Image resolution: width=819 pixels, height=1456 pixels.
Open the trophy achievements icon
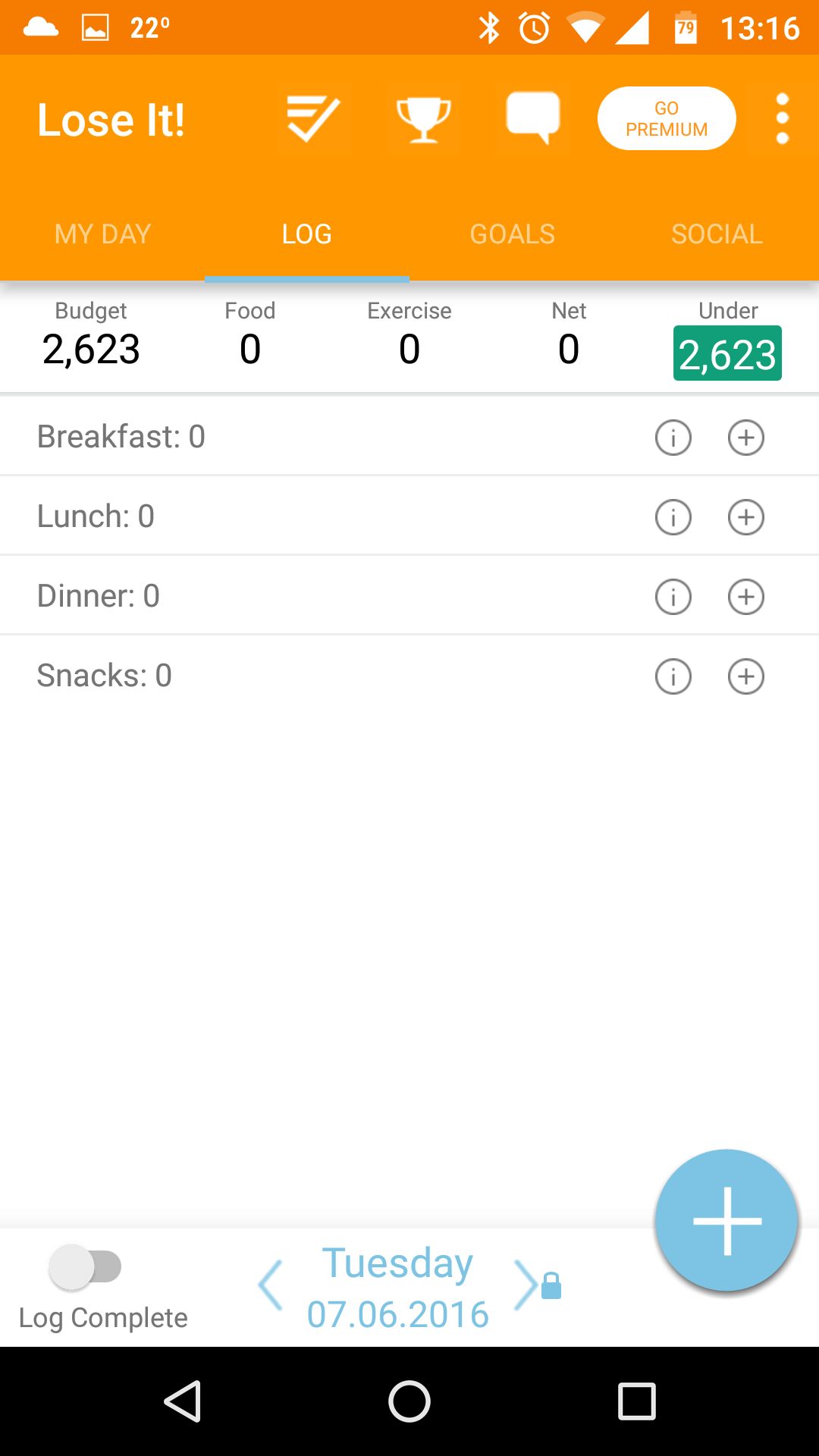(423, 119)
